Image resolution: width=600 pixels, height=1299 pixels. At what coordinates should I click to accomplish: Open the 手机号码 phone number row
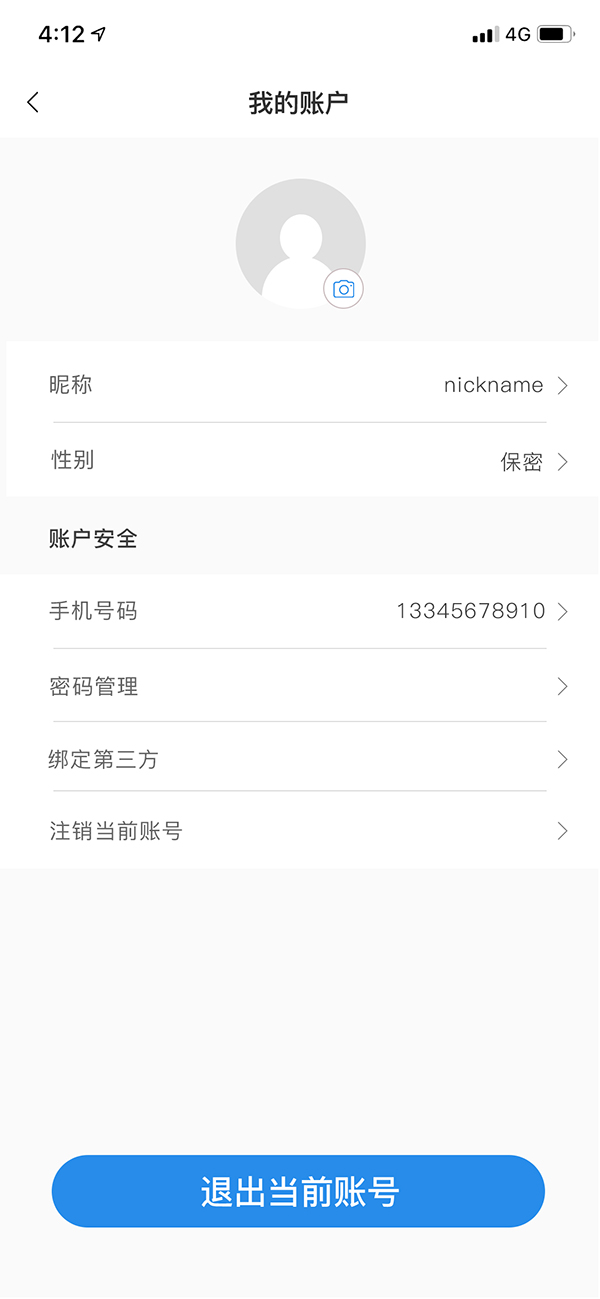300,611
